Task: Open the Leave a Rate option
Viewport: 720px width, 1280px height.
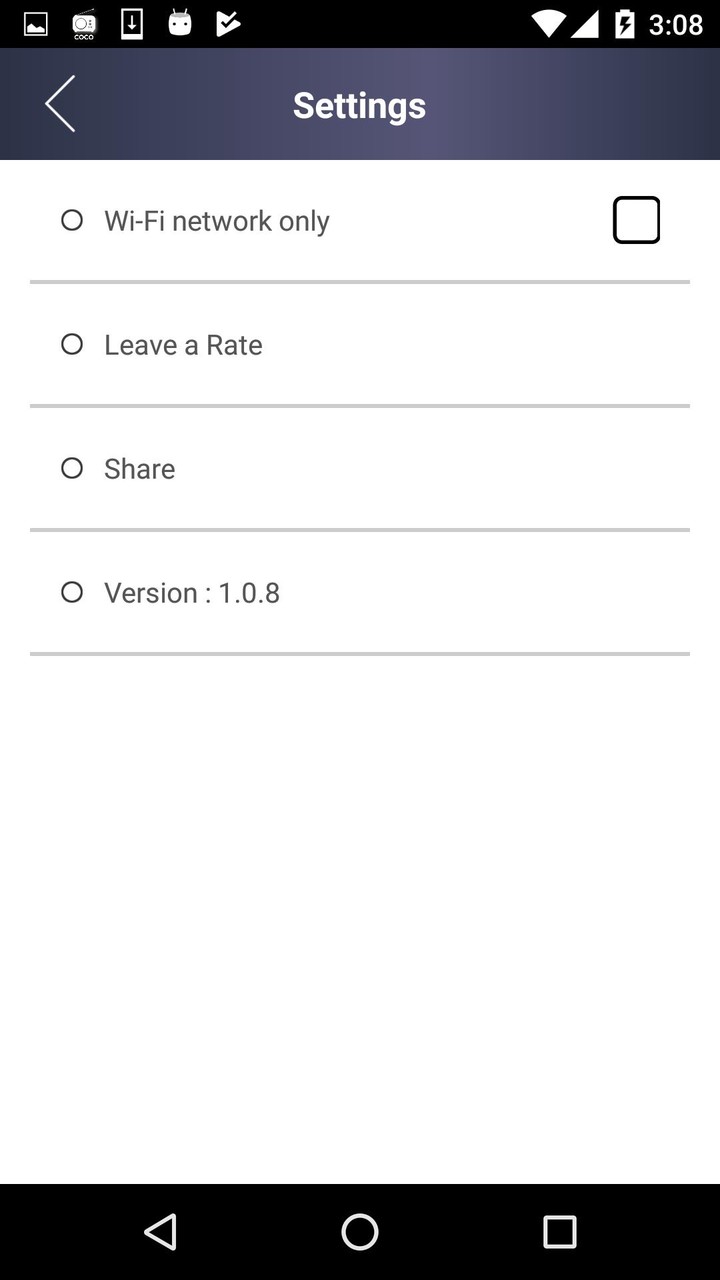Action: click(x=184, y=345)
